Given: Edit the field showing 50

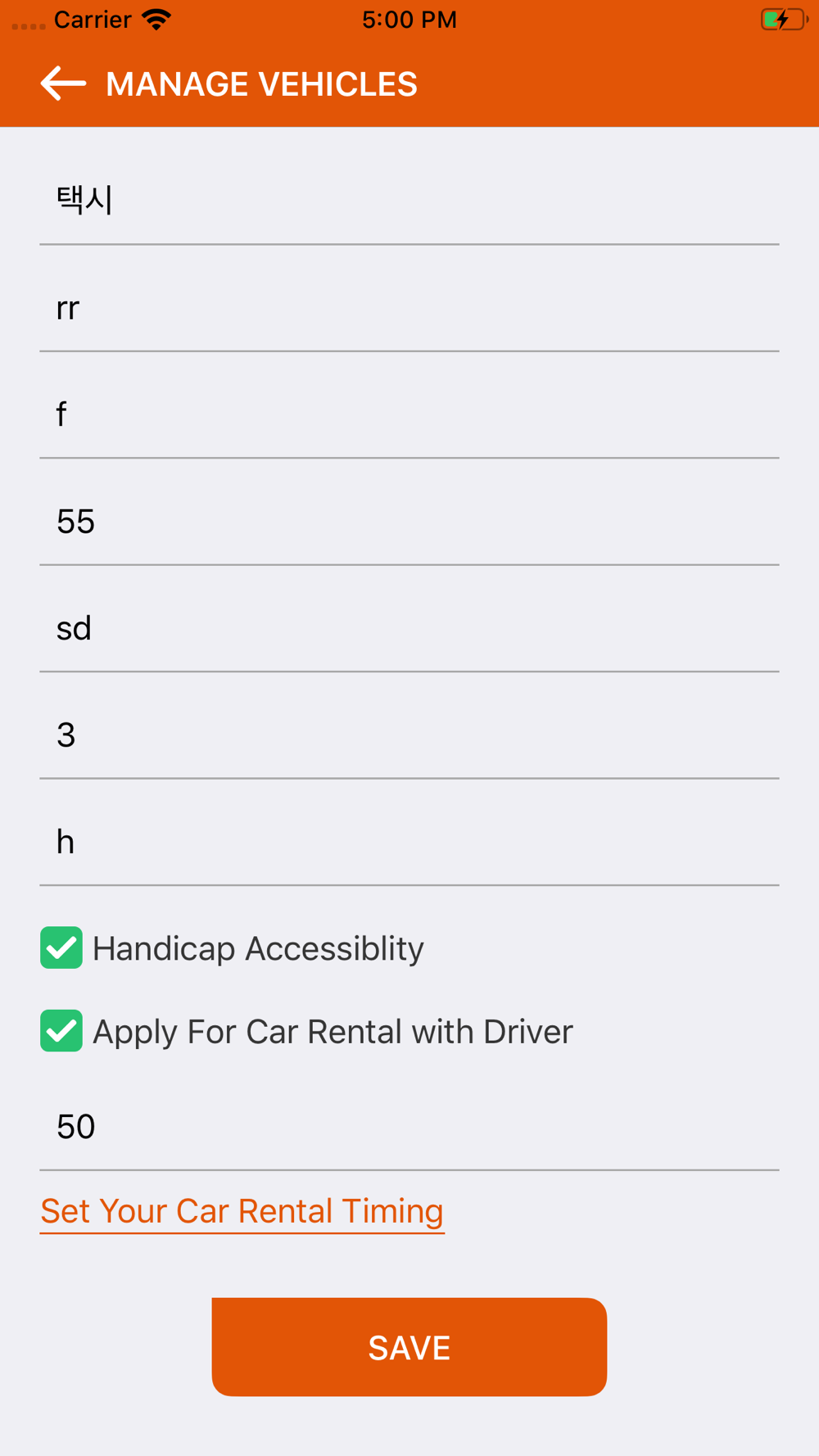Looking at the screenshot, I should [409, 1127].
